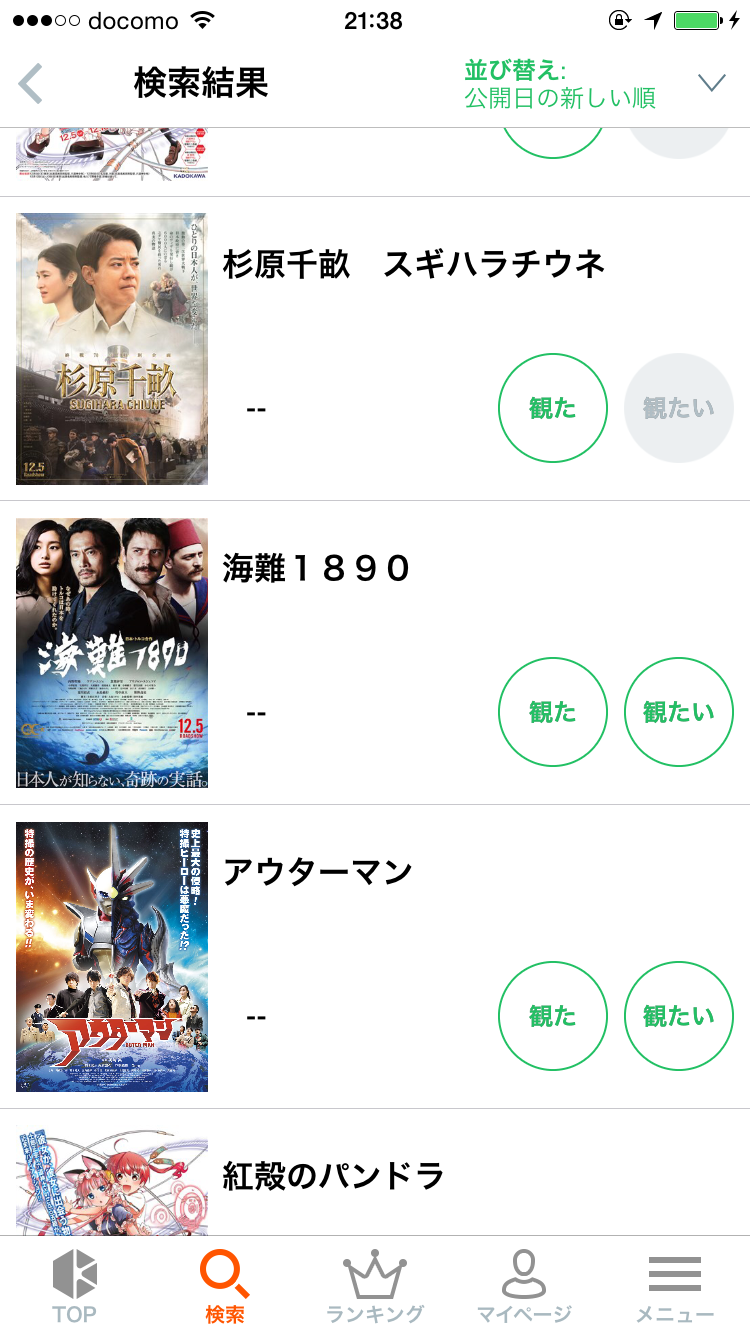Image resolution: width=750 pixels, height=1334 pixels.
Task: Mark アウターマン as 観た
Action: coord(553,1016)
